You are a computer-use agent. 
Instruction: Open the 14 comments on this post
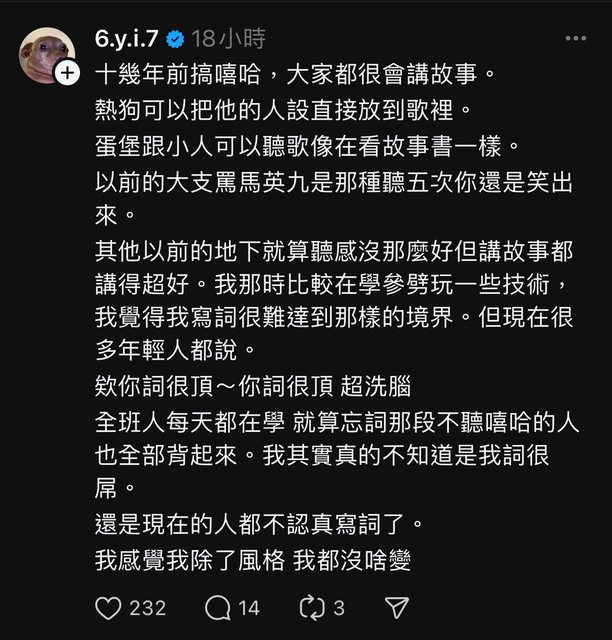click(217, 607)
